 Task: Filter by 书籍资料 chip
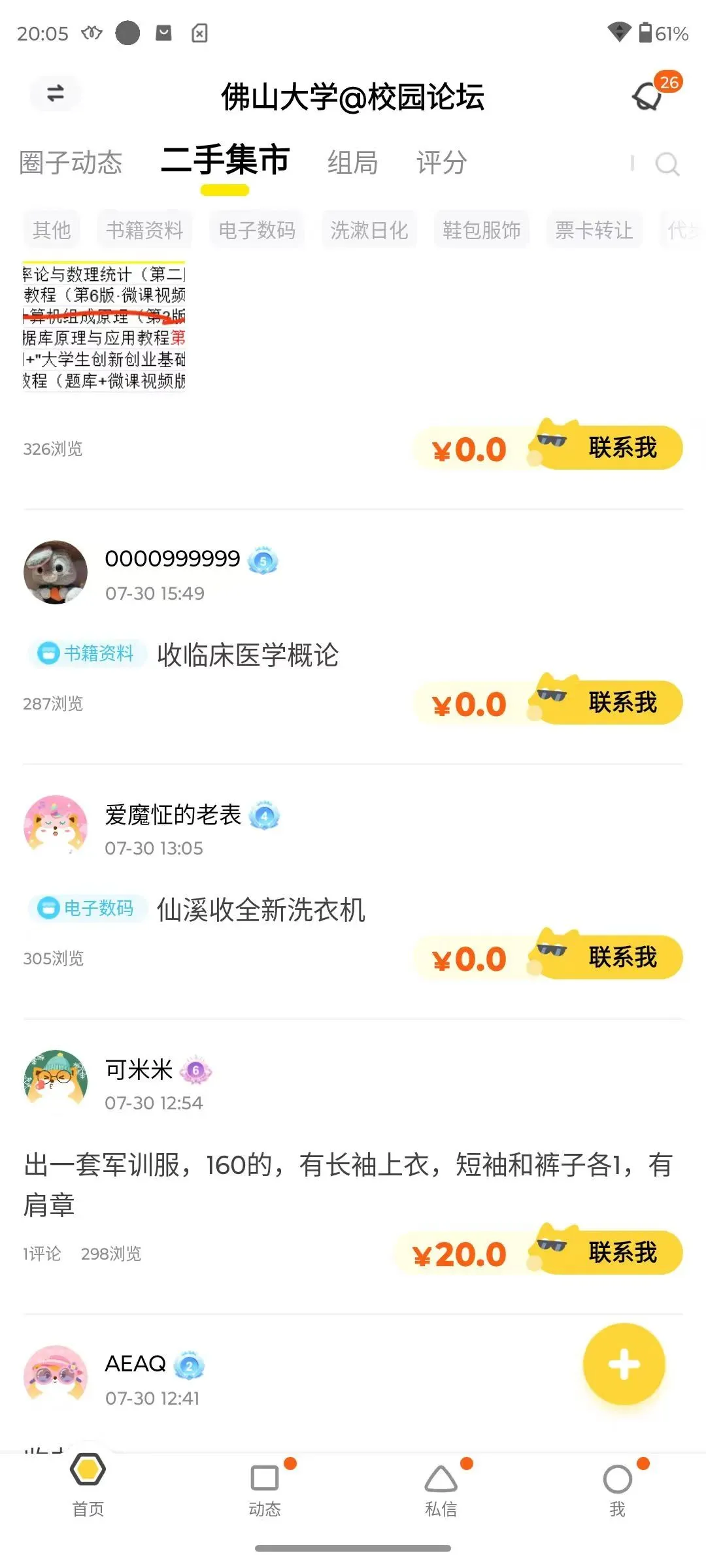click(144, 230)
